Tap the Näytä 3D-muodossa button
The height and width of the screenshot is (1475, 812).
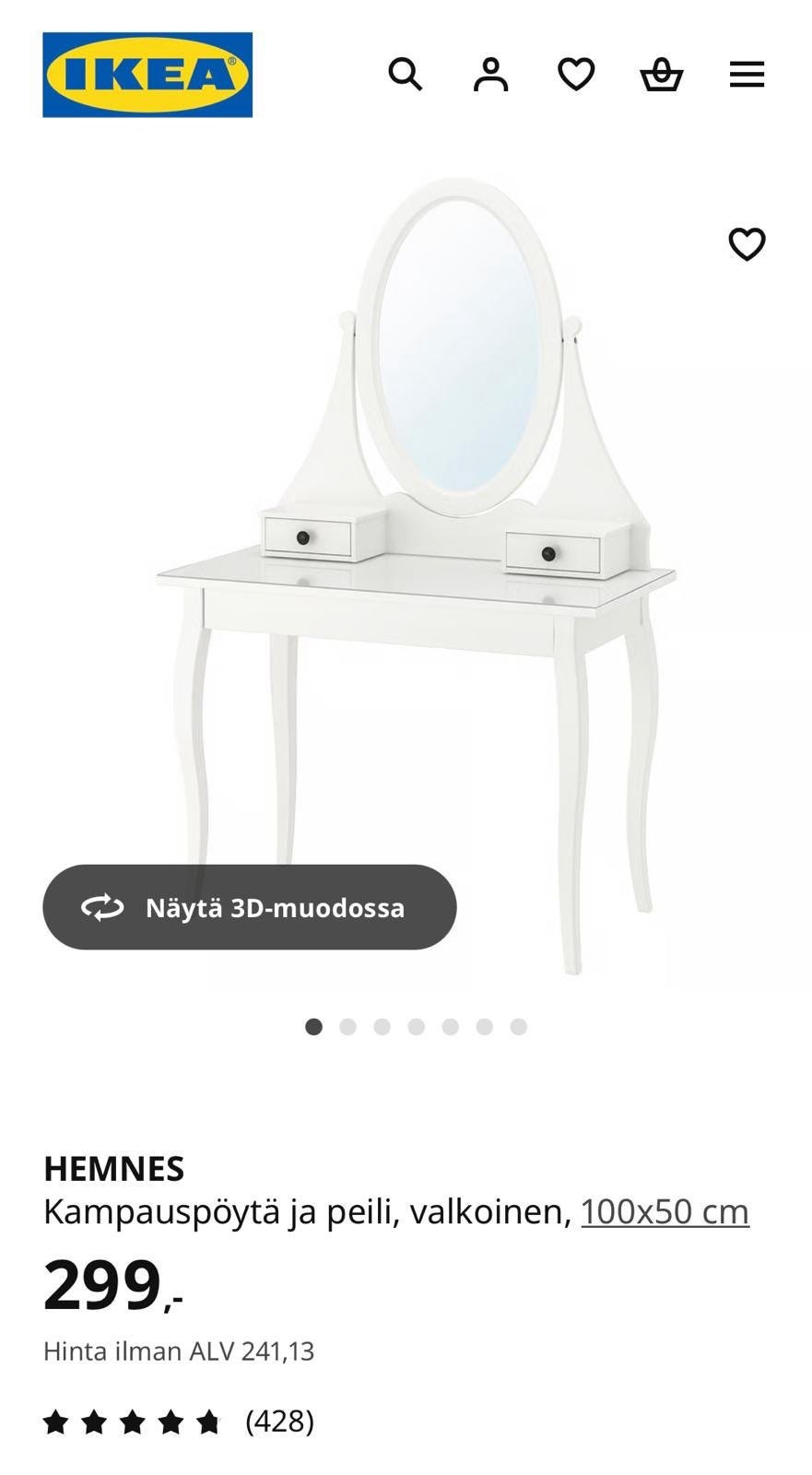point(250,907)
